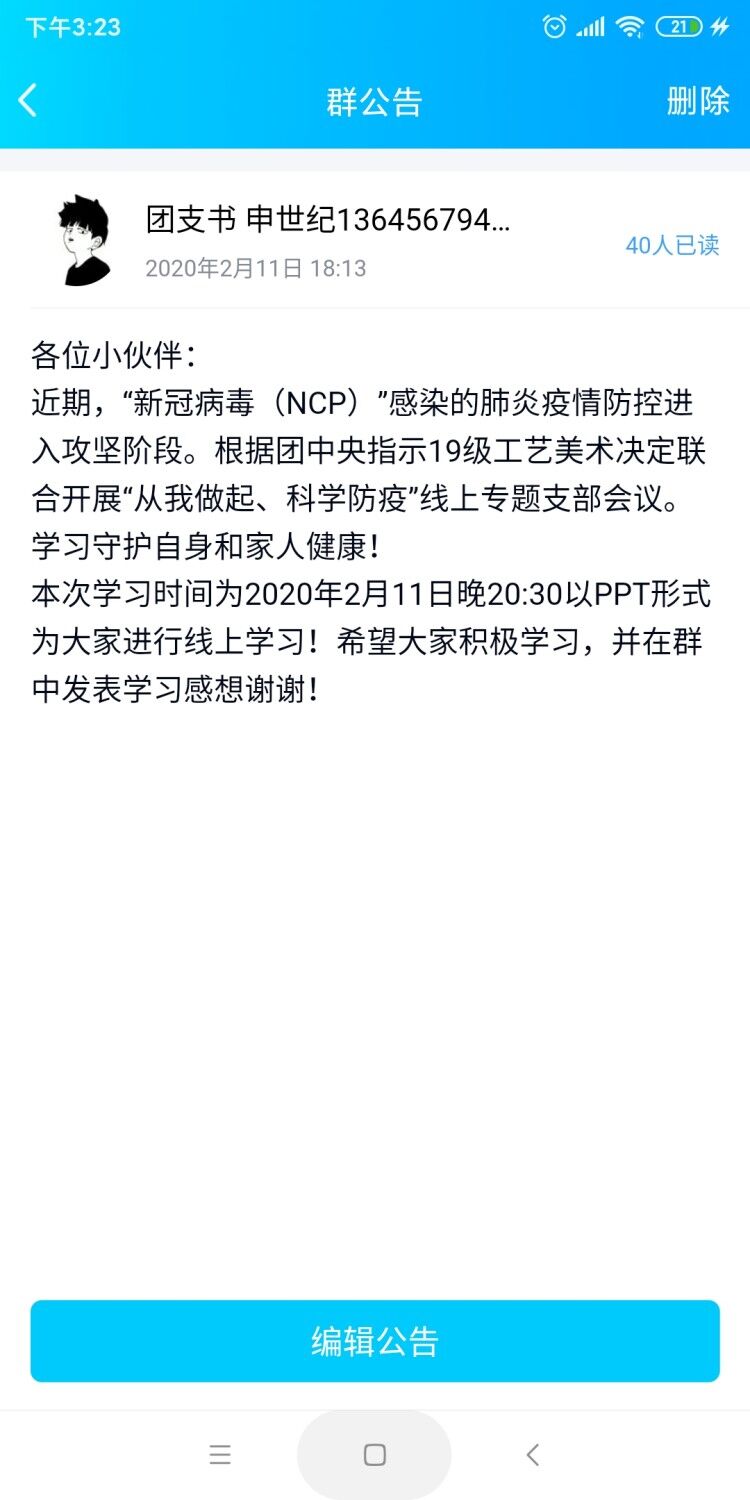750x1500 pixels.
Task: Open recent apps from navigation bar
Action: 221,1455
